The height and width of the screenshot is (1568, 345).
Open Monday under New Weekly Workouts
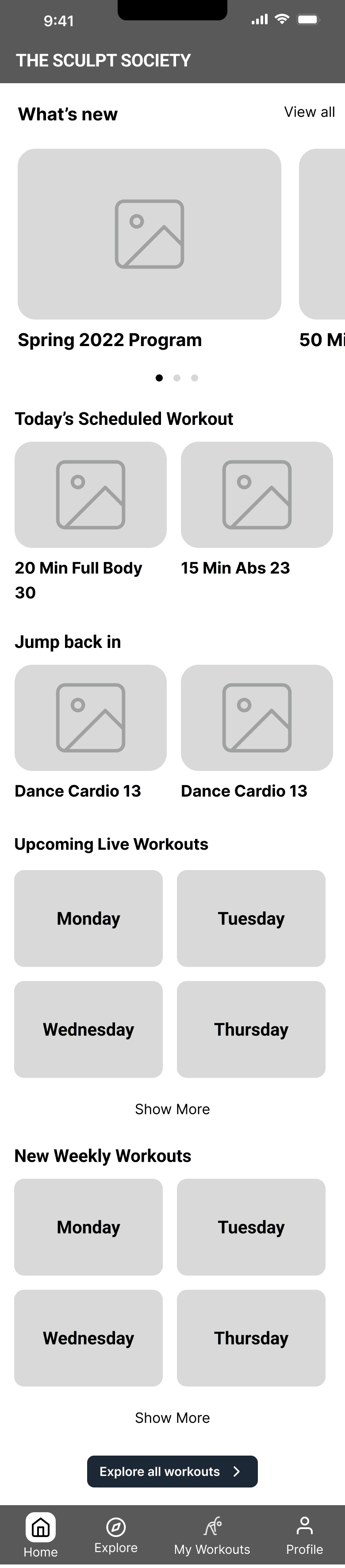pyautogui.click(x=88, y=1226)
